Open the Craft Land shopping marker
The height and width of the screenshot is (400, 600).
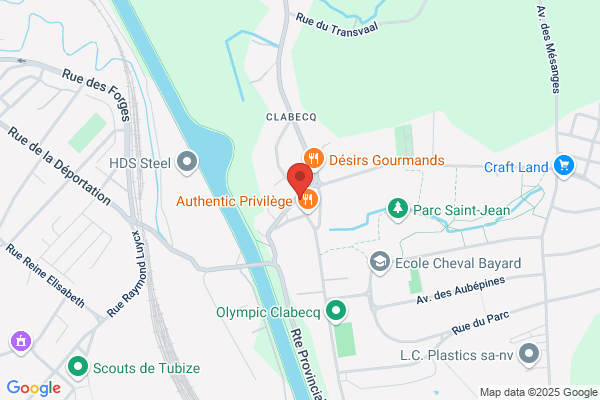click(564, 165)
